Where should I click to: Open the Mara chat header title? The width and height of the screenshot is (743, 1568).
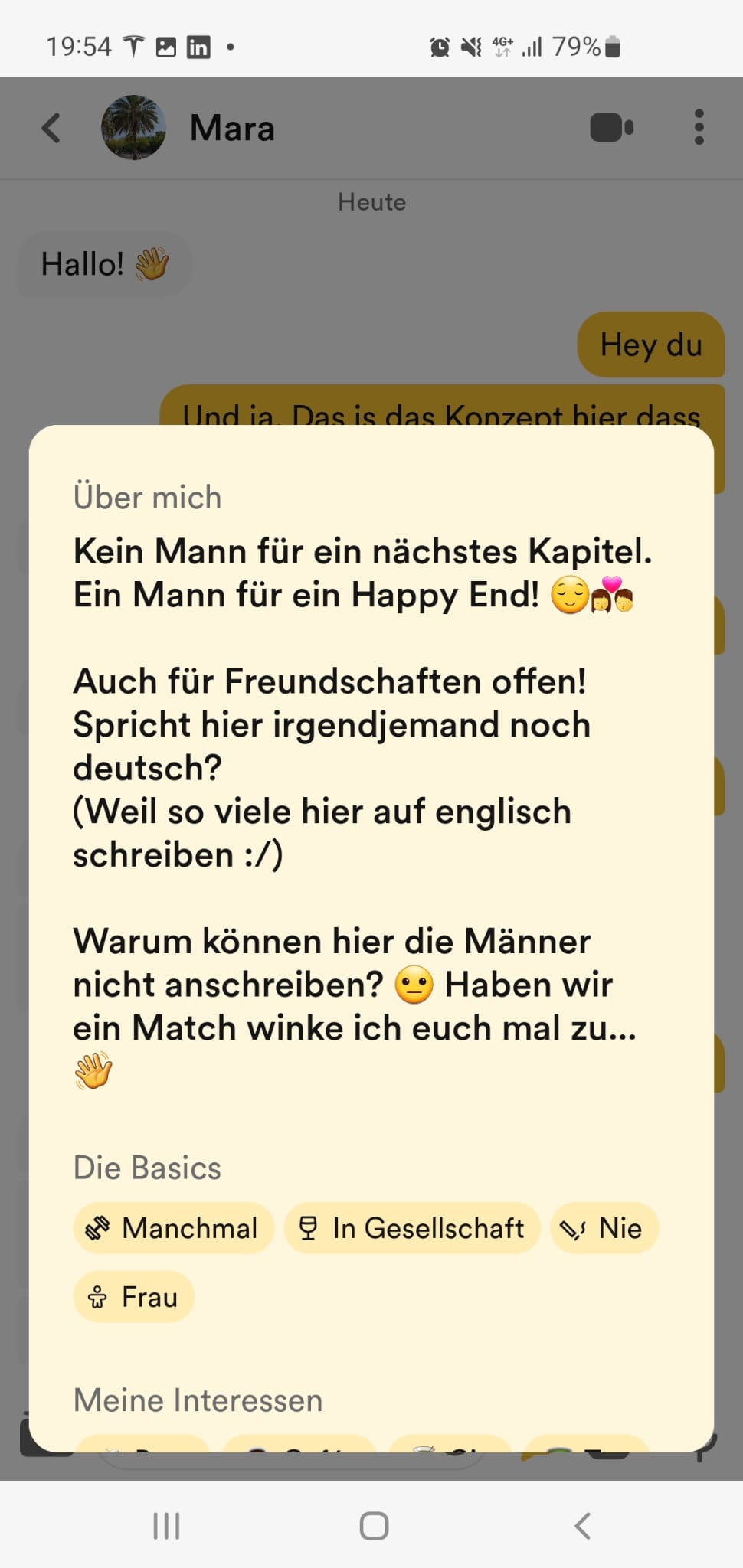coord(231,127)
